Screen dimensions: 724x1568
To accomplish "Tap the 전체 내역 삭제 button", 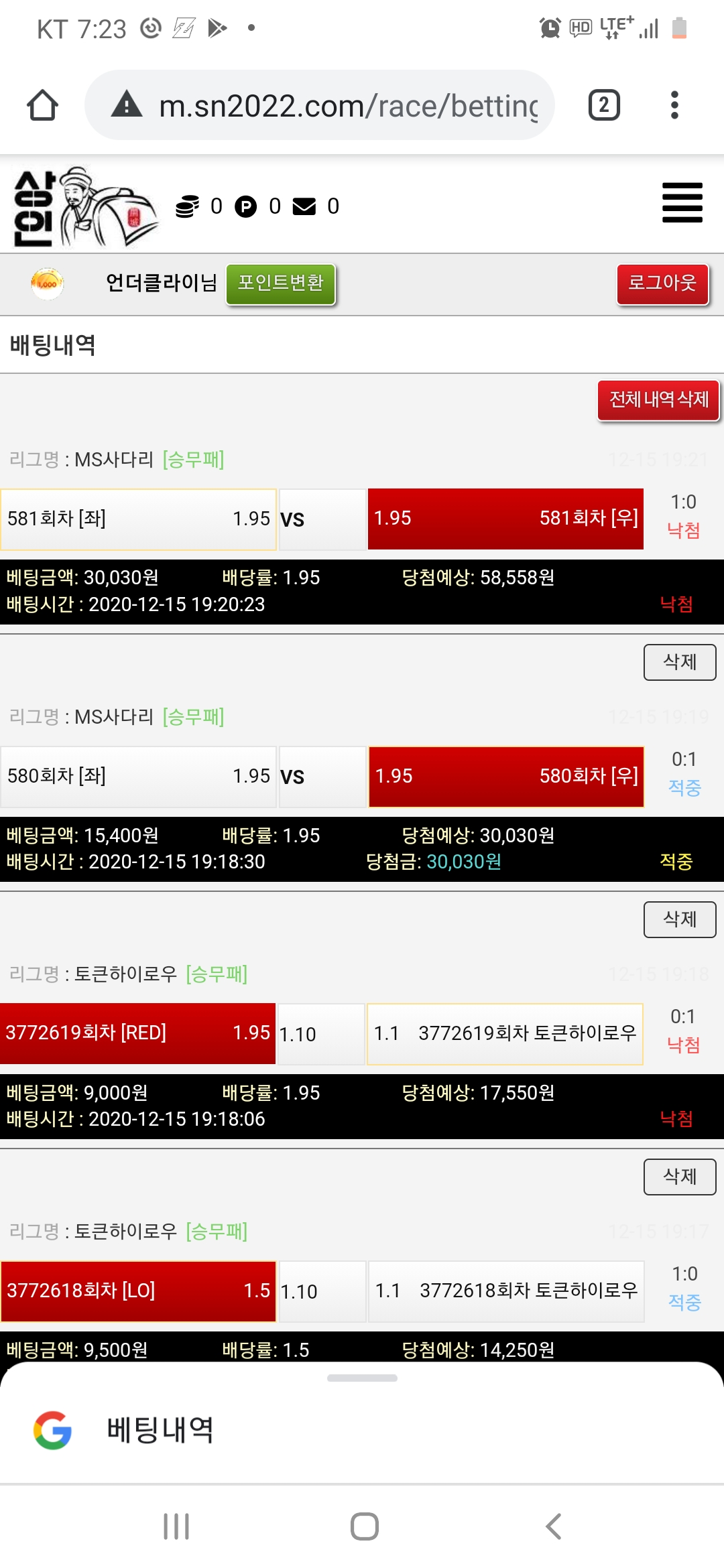I will pyautogui.click(x=658, y=400).
